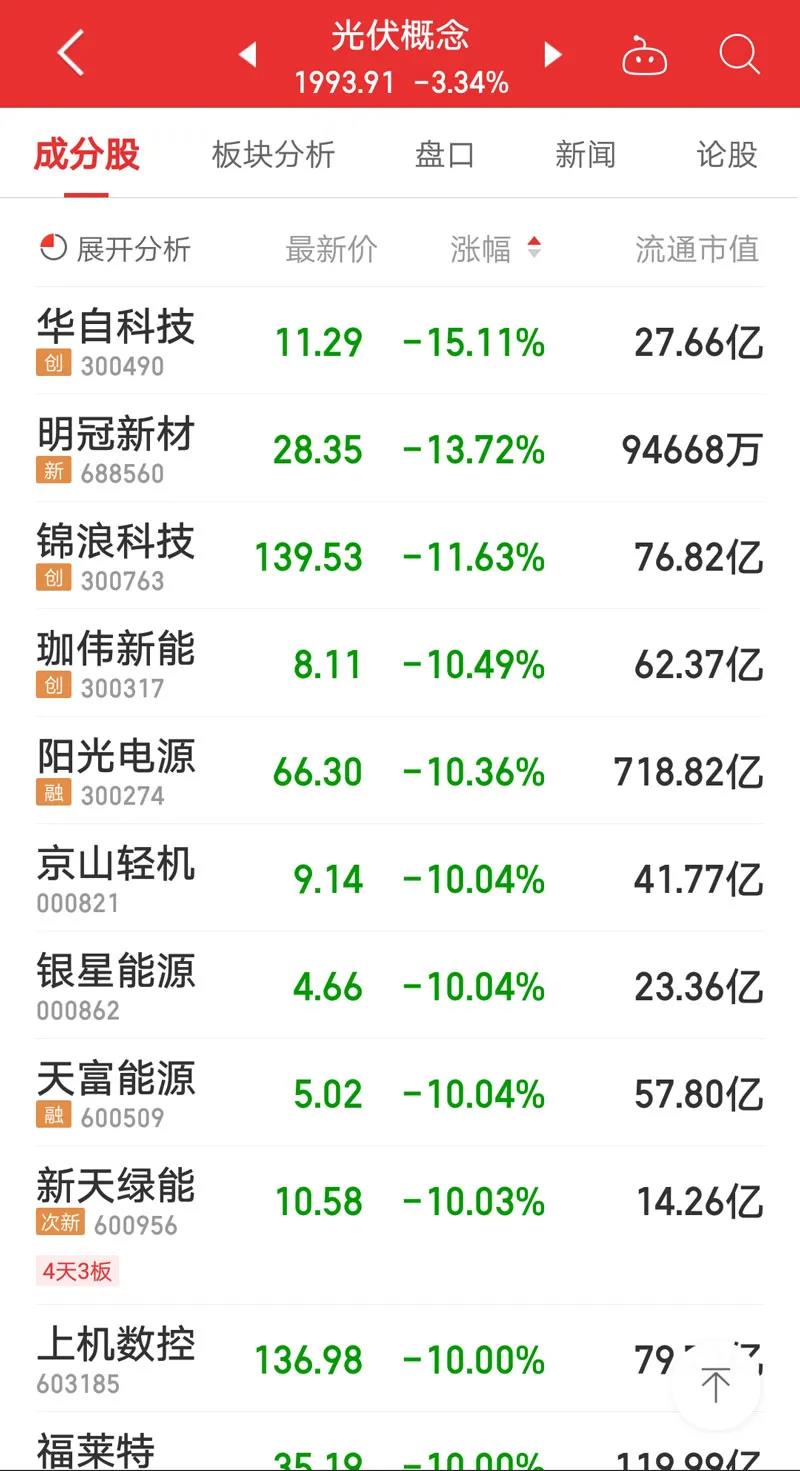800x1471 pixels.
Task: Open the 论股 tab
Action: click(x=727, y=155)
